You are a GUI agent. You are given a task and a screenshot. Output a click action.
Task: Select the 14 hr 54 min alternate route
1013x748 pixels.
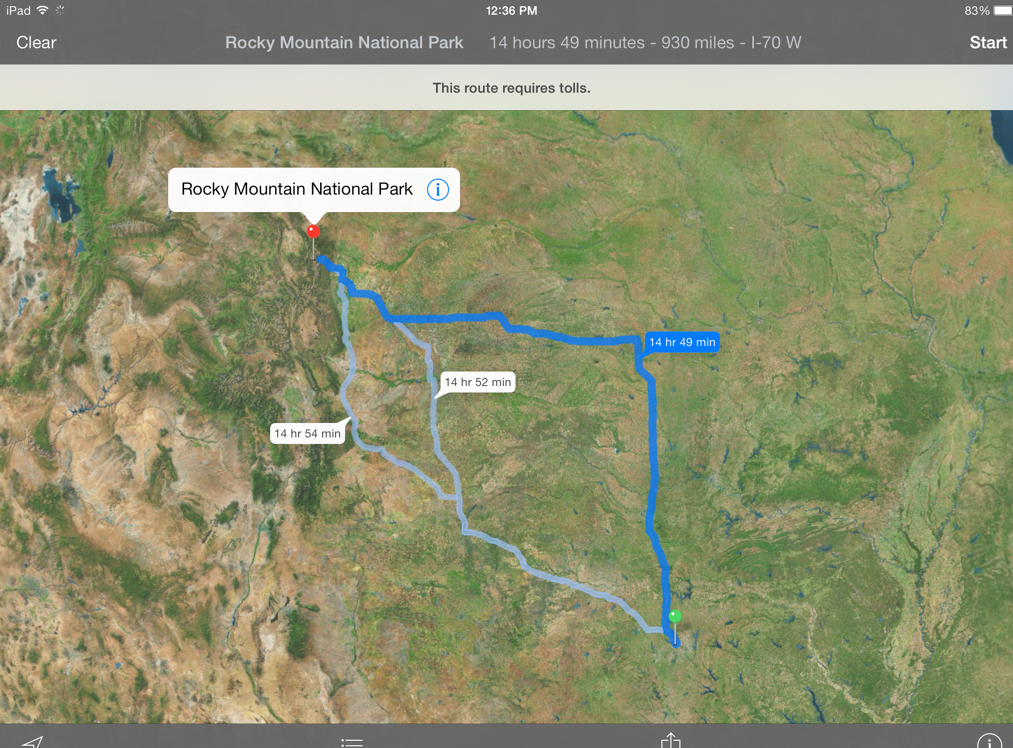[x=307, y=433]
